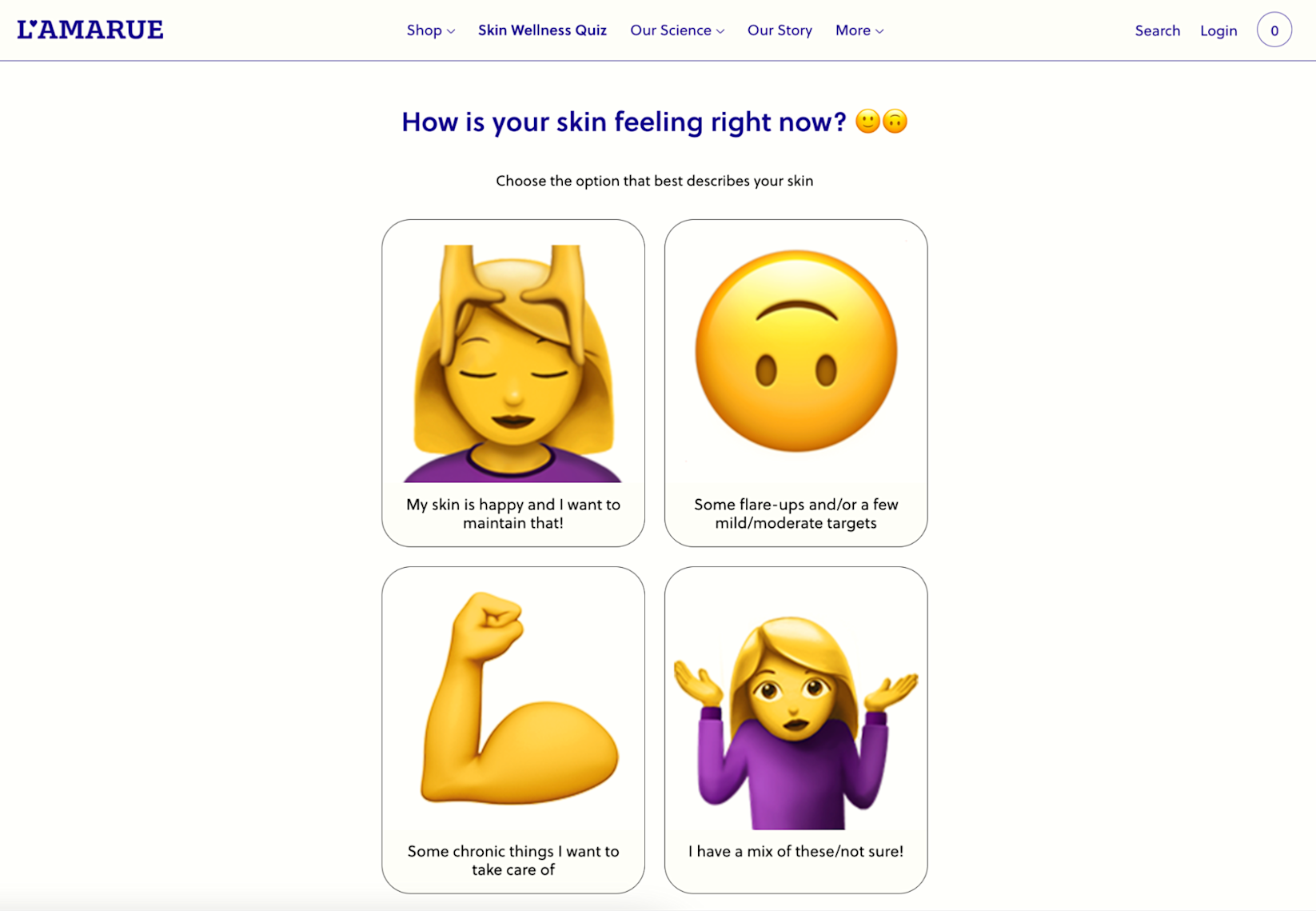Pick 'Some chronic things' option card
Viewport: 1316px width, 911px height.
point(513,729)
